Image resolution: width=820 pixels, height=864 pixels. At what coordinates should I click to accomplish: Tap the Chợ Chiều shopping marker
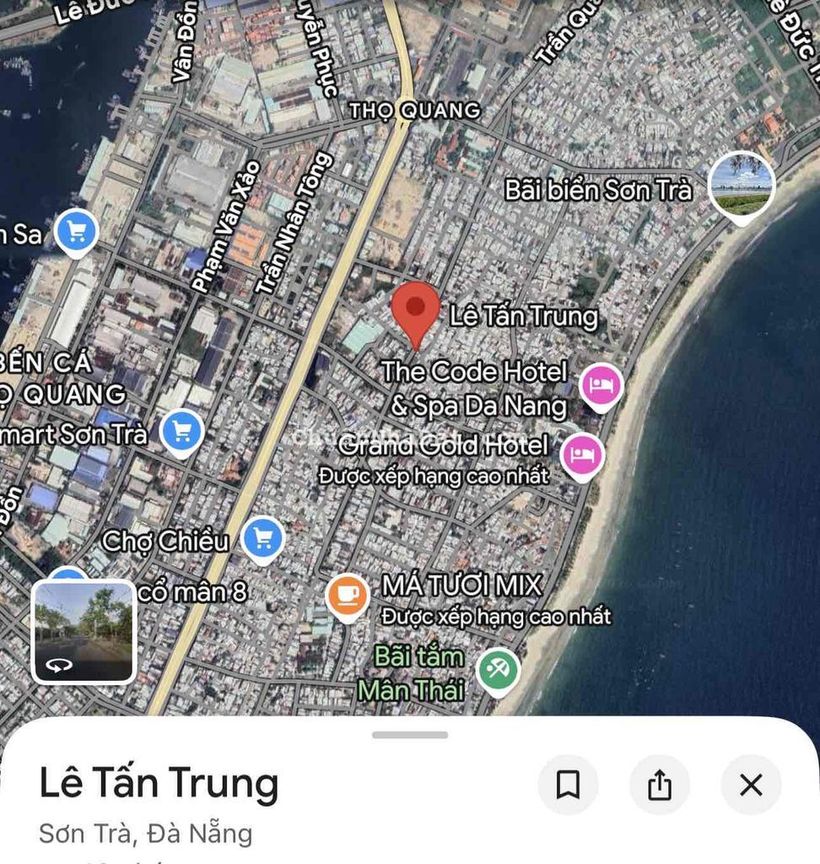point(263,538)
